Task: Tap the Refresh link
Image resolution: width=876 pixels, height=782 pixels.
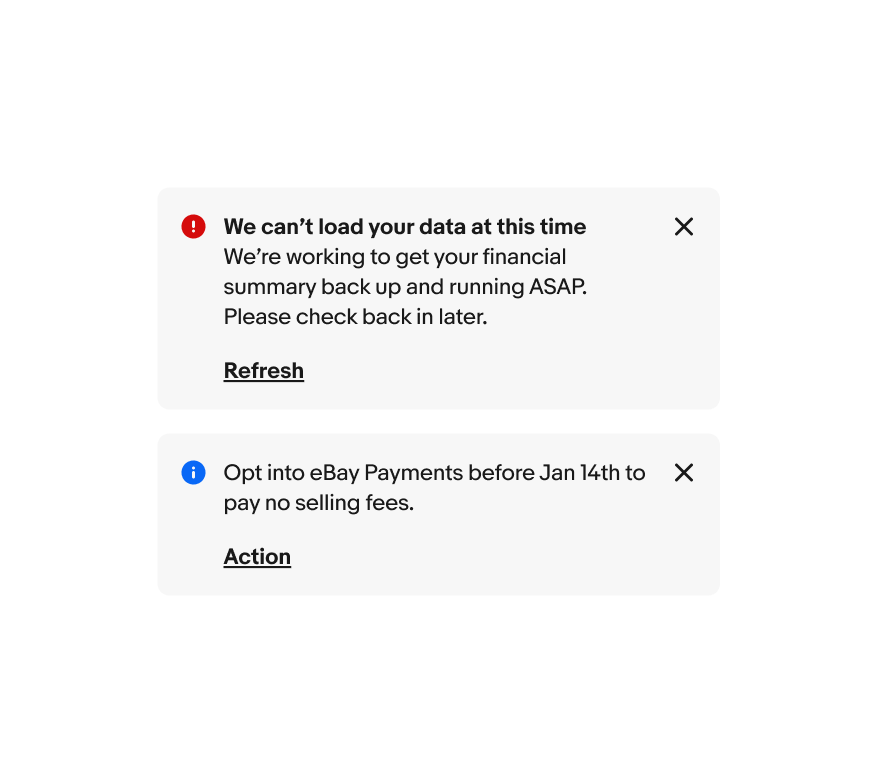Action: pos(263,371)
